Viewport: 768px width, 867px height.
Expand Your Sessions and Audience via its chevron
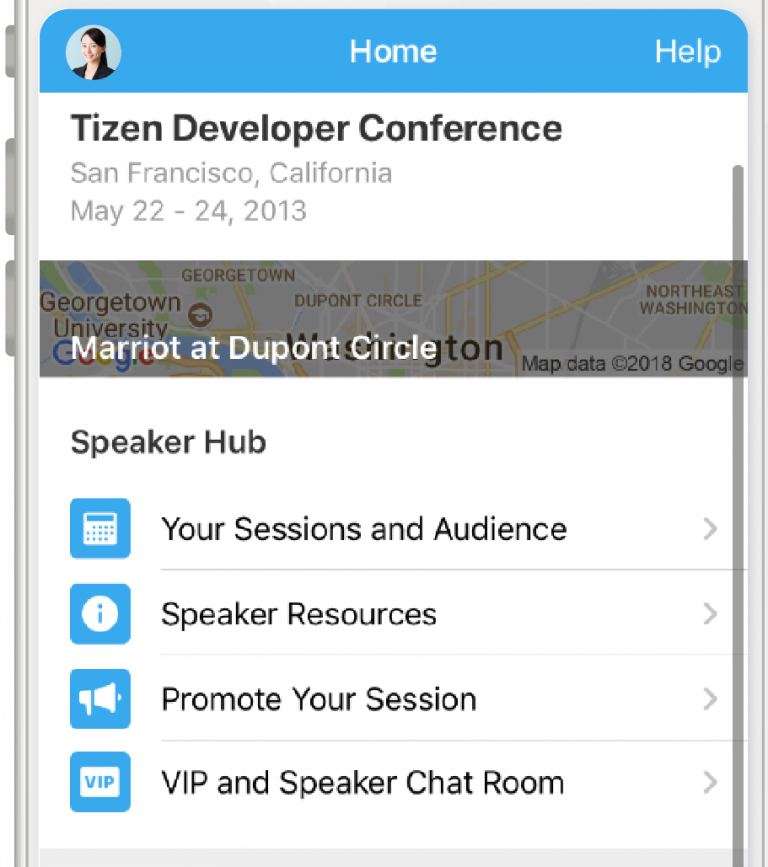click(x=710, y=528)
